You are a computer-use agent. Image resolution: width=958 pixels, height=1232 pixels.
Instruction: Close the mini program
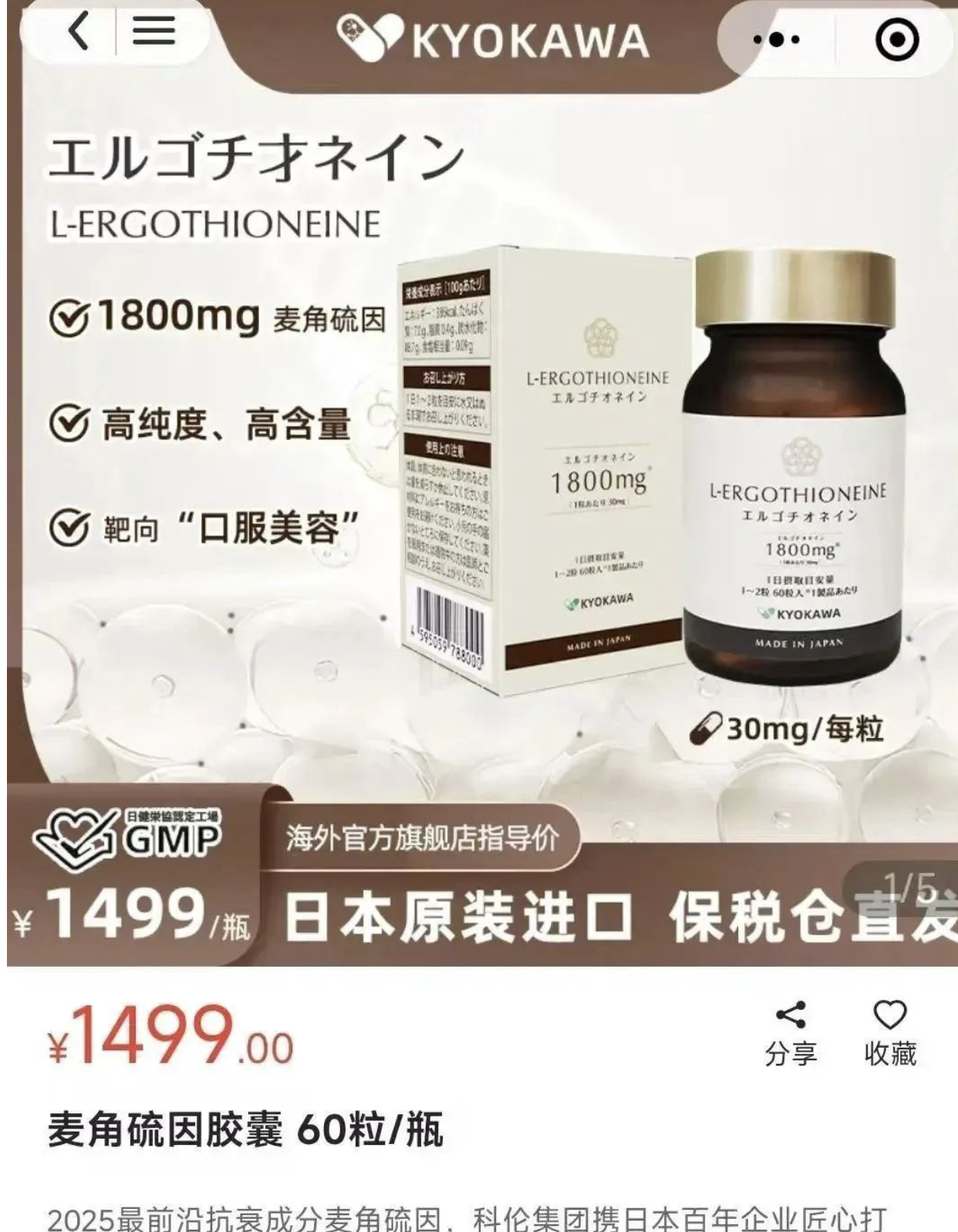click(x=897, y=39)
